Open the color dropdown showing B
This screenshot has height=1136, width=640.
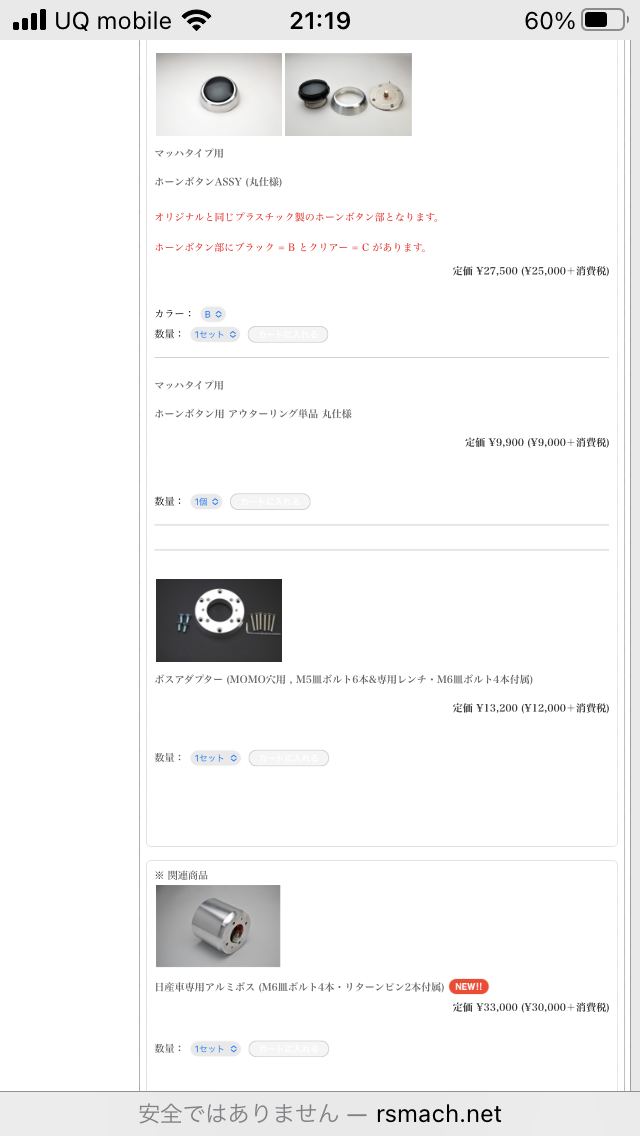tap(213, 314)
